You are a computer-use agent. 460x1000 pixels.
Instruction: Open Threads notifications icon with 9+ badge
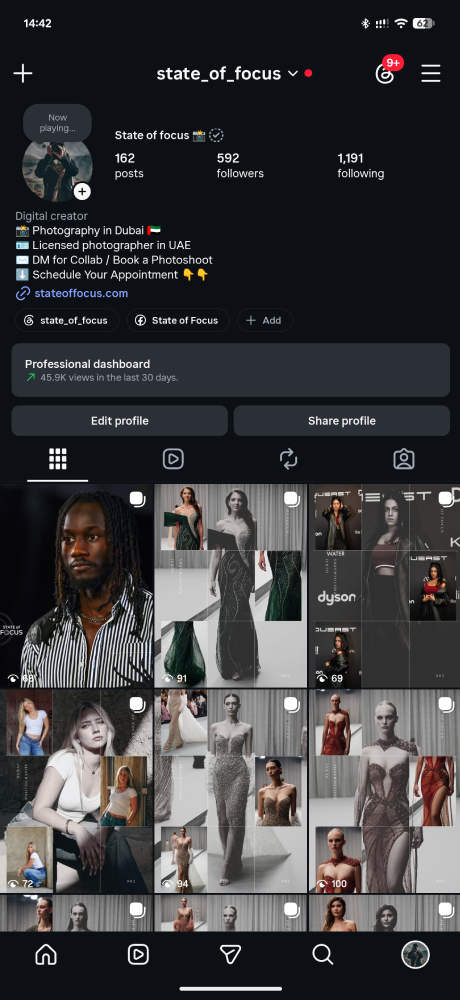pyautogui.click(x=385, y=73)
